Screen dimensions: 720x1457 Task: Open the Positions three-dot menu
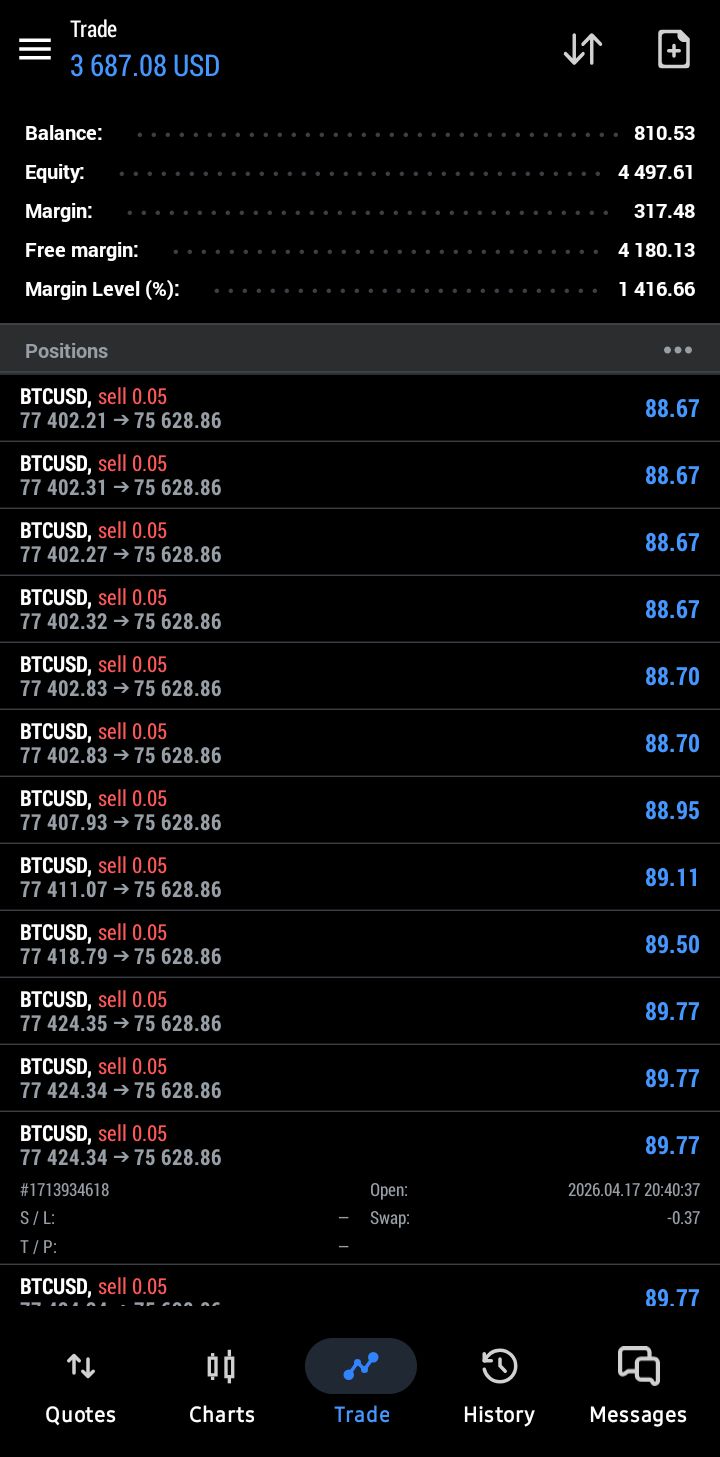pos(677,351)
